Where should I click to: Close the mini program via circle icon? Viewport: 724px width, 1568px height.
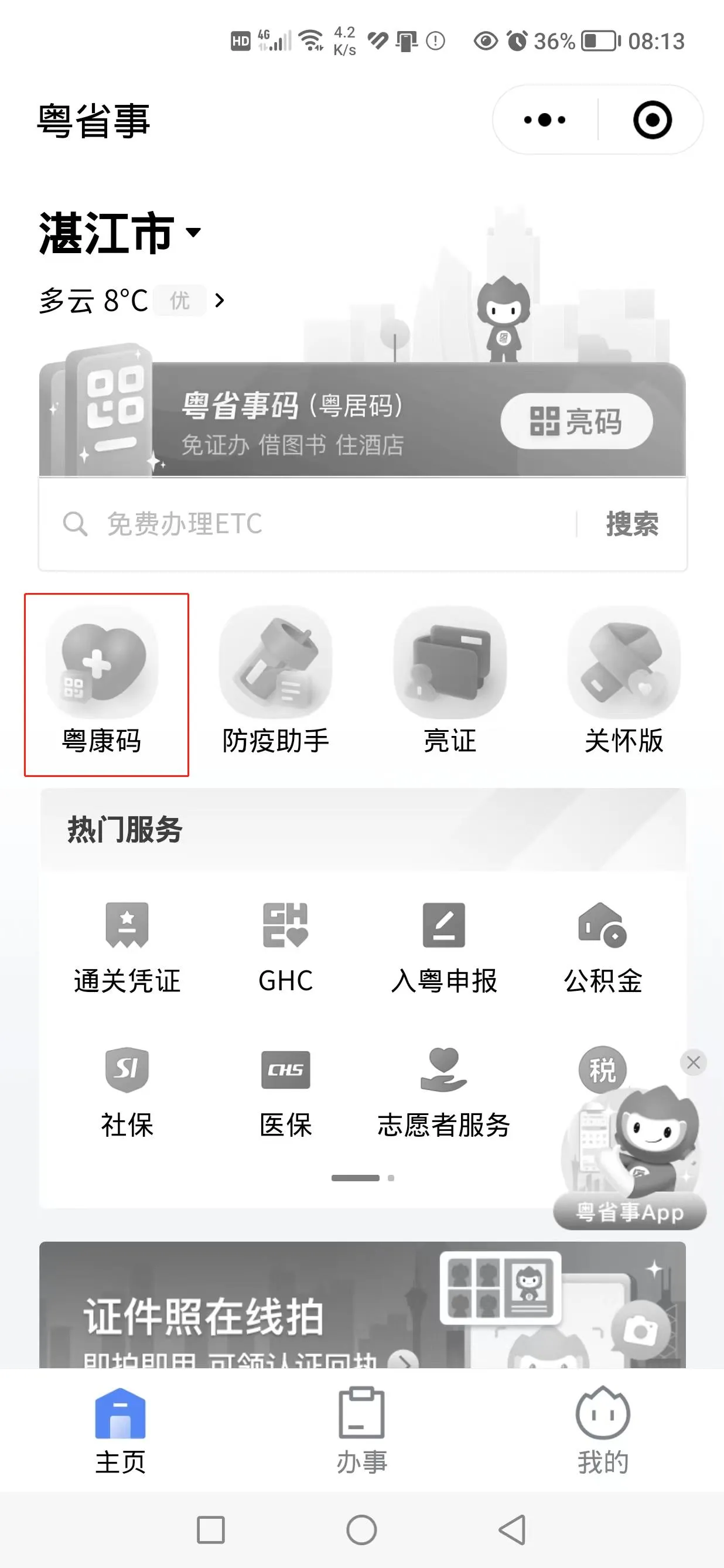652,120
